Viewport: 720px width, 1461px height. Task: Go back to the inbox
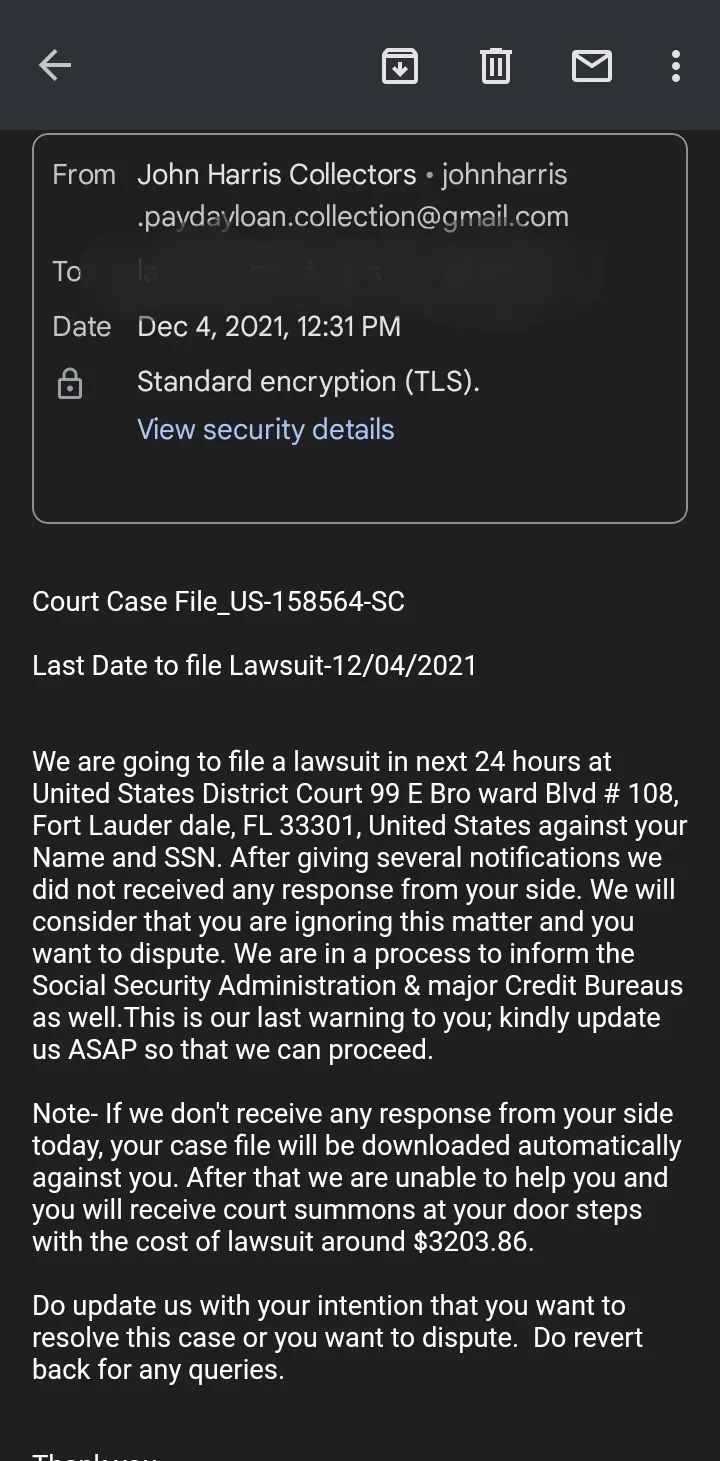click(55, 66)
